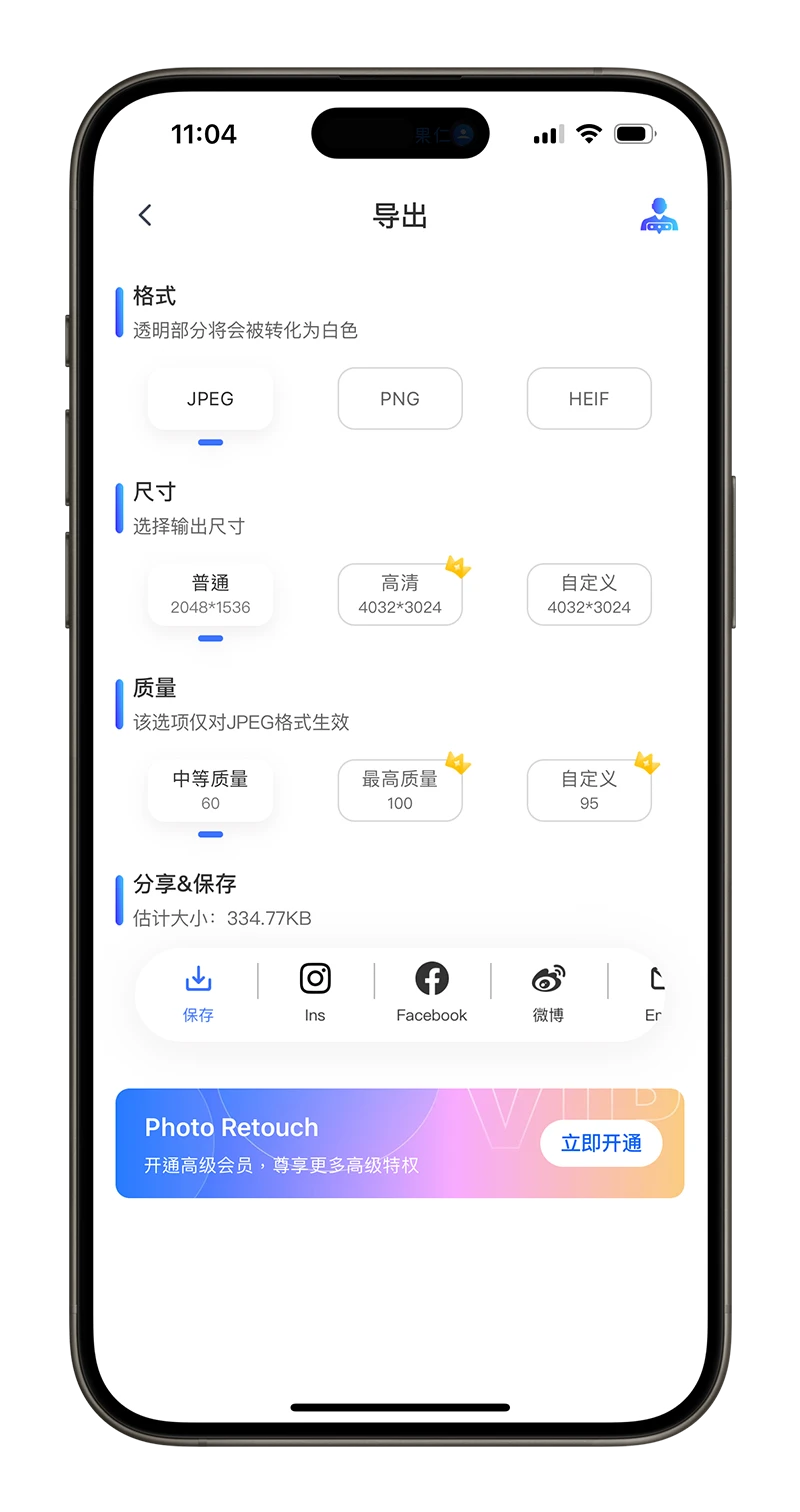Screen dimensions: 800x1512
Task: Share the image to Ins
Action: pos(315,993)
